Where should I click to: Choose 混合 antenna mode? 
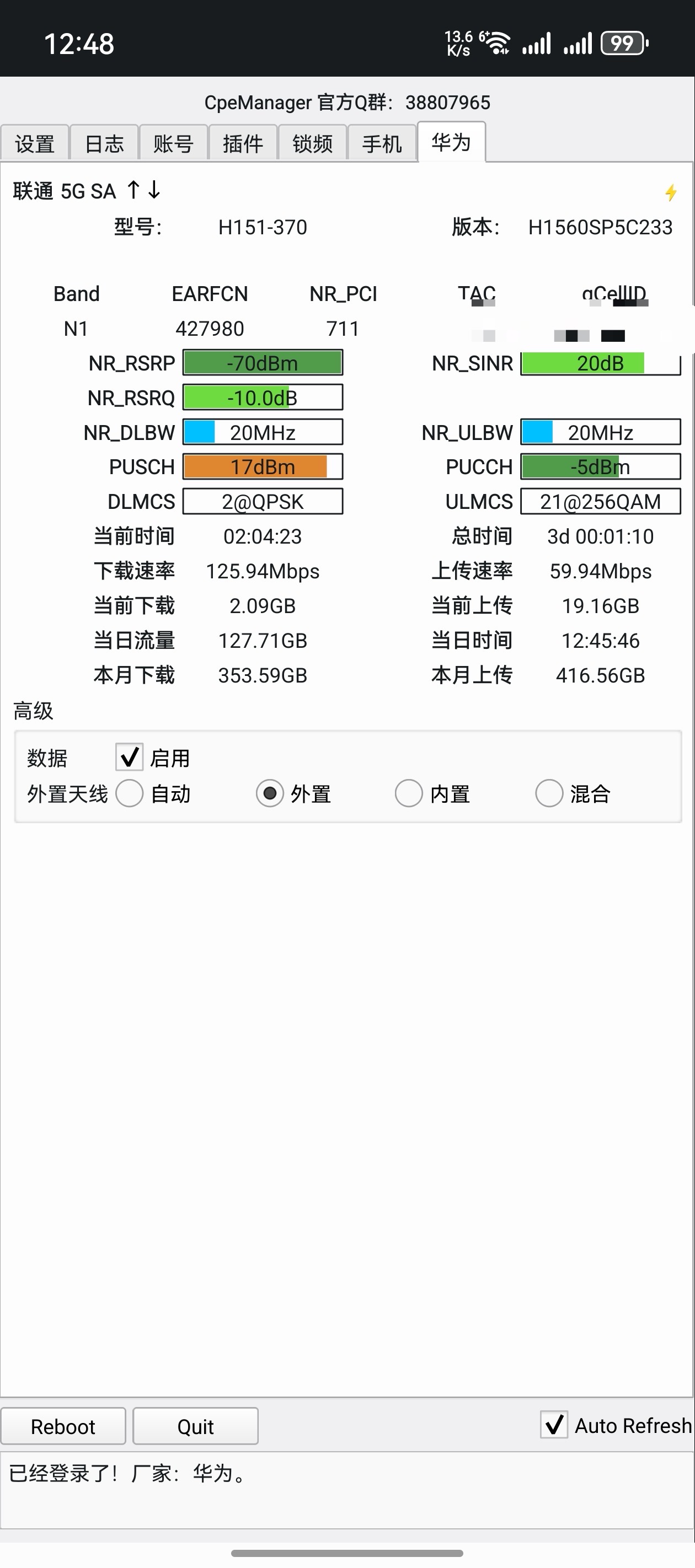coord(549,794)
